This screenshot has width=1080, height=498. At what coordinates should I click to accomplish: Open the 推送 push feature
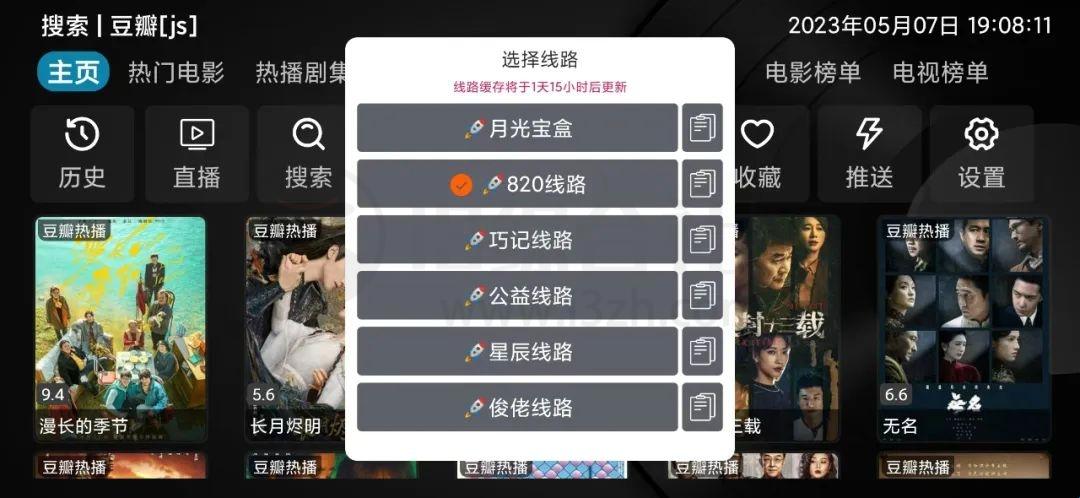pyautogui.click(x=869, y=155)
